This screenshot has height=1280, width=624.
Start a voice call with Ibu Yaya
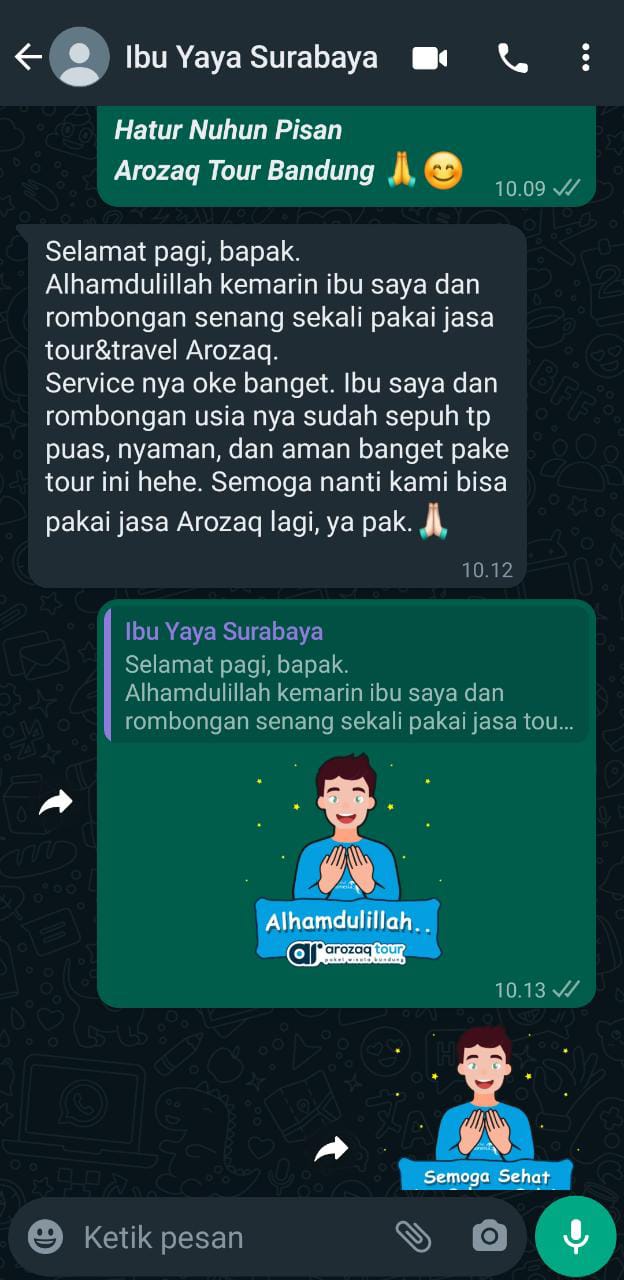point(512,58)
